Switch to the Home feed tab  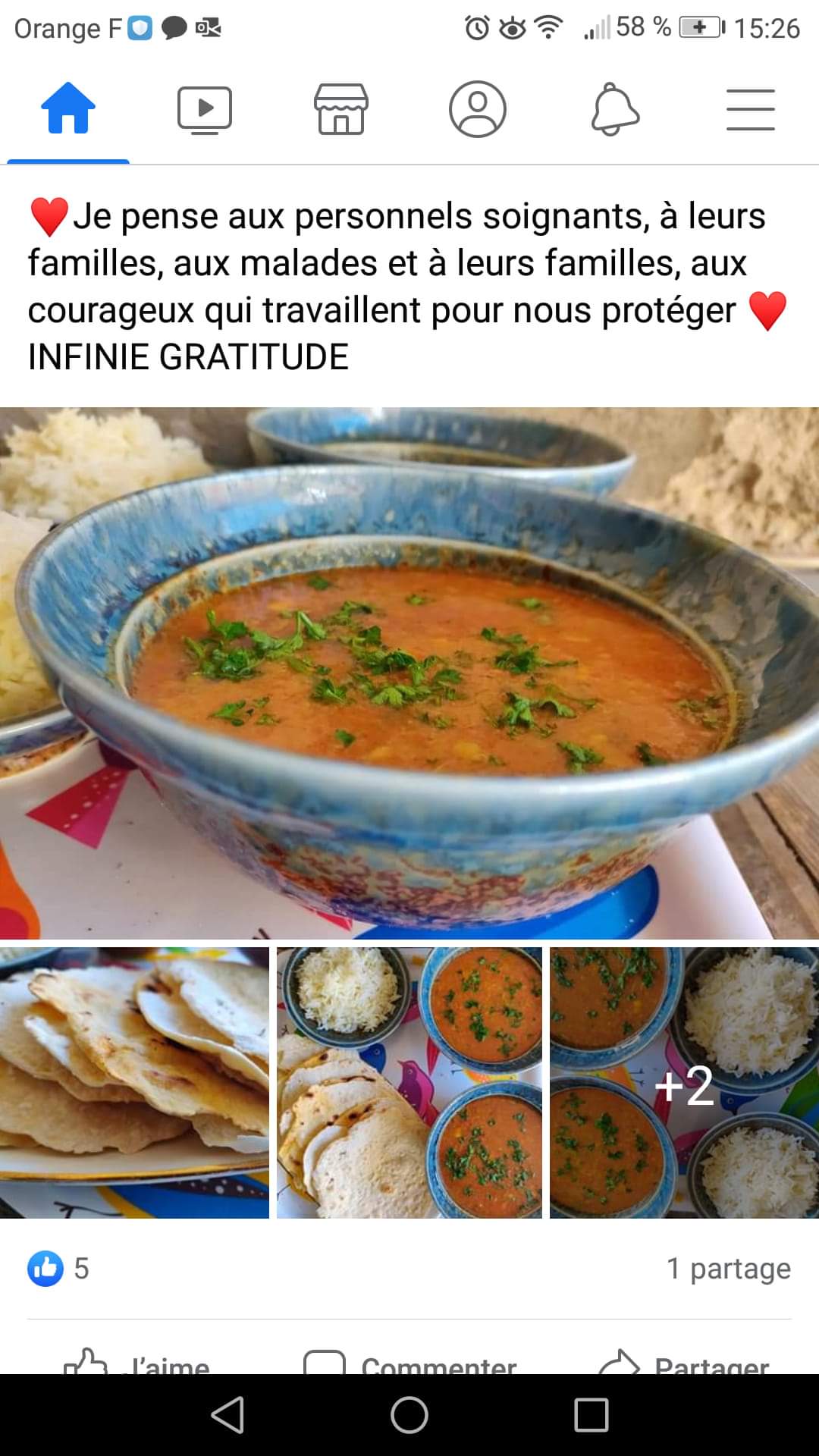(68, 109)
